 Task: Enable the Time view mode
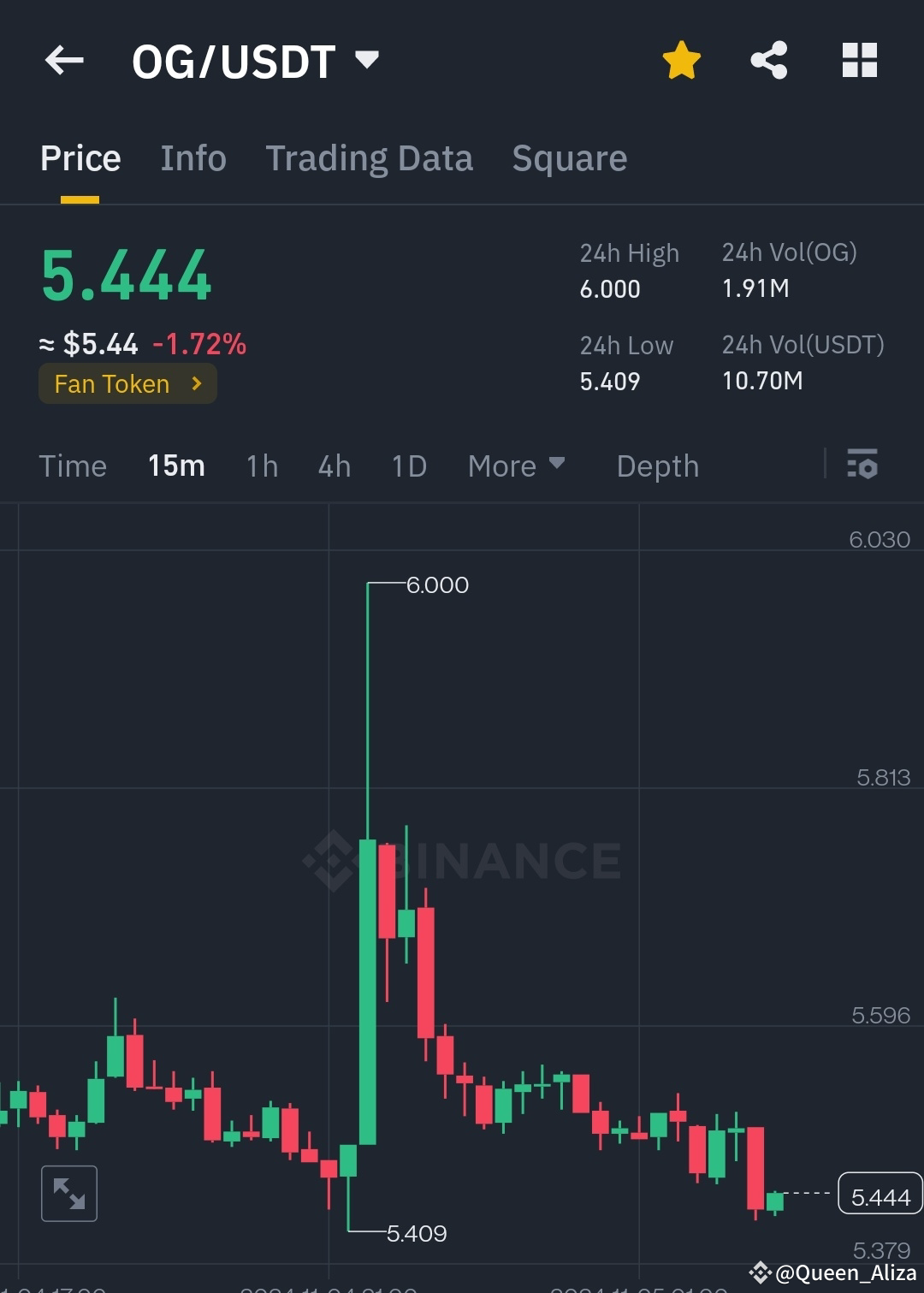(73, 466)
